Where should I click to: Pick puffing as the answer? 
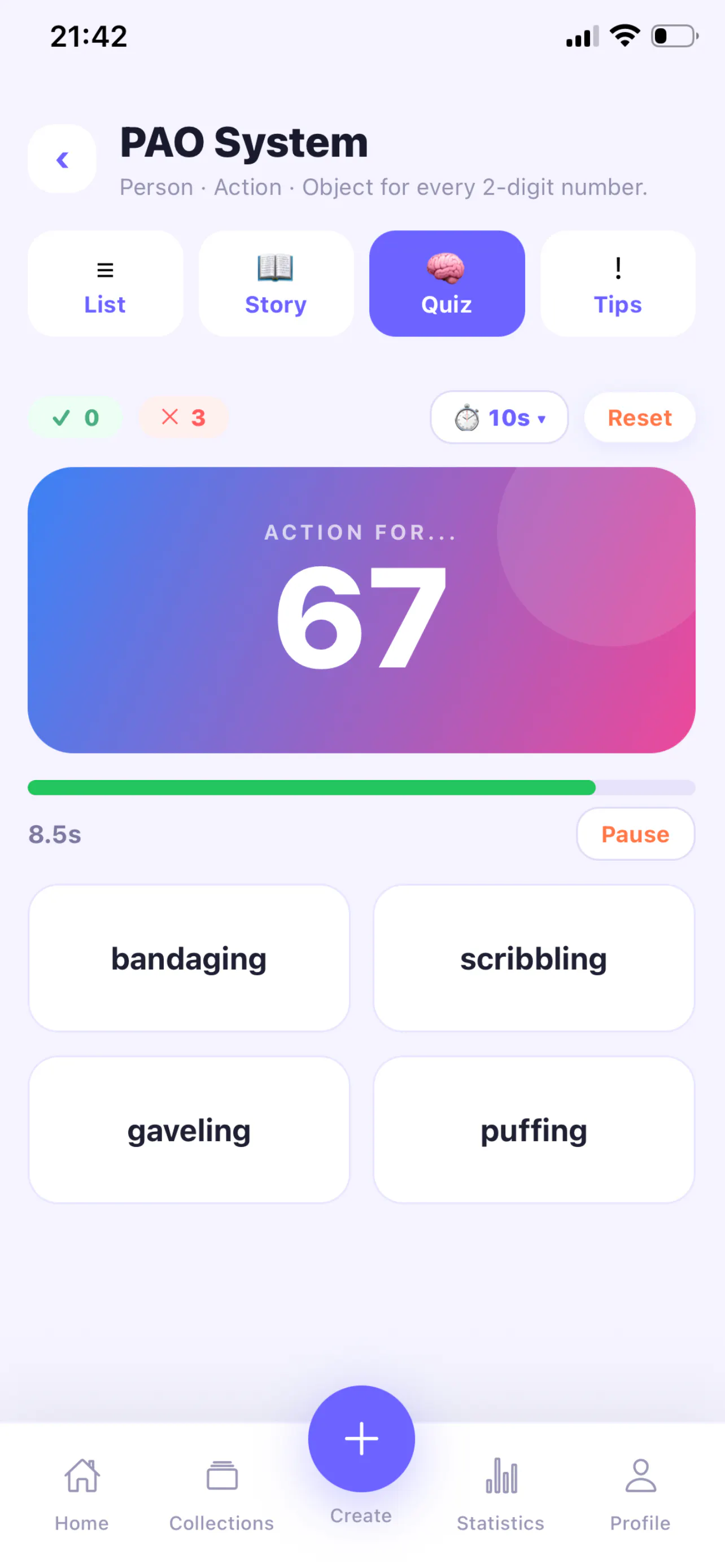534,1130
